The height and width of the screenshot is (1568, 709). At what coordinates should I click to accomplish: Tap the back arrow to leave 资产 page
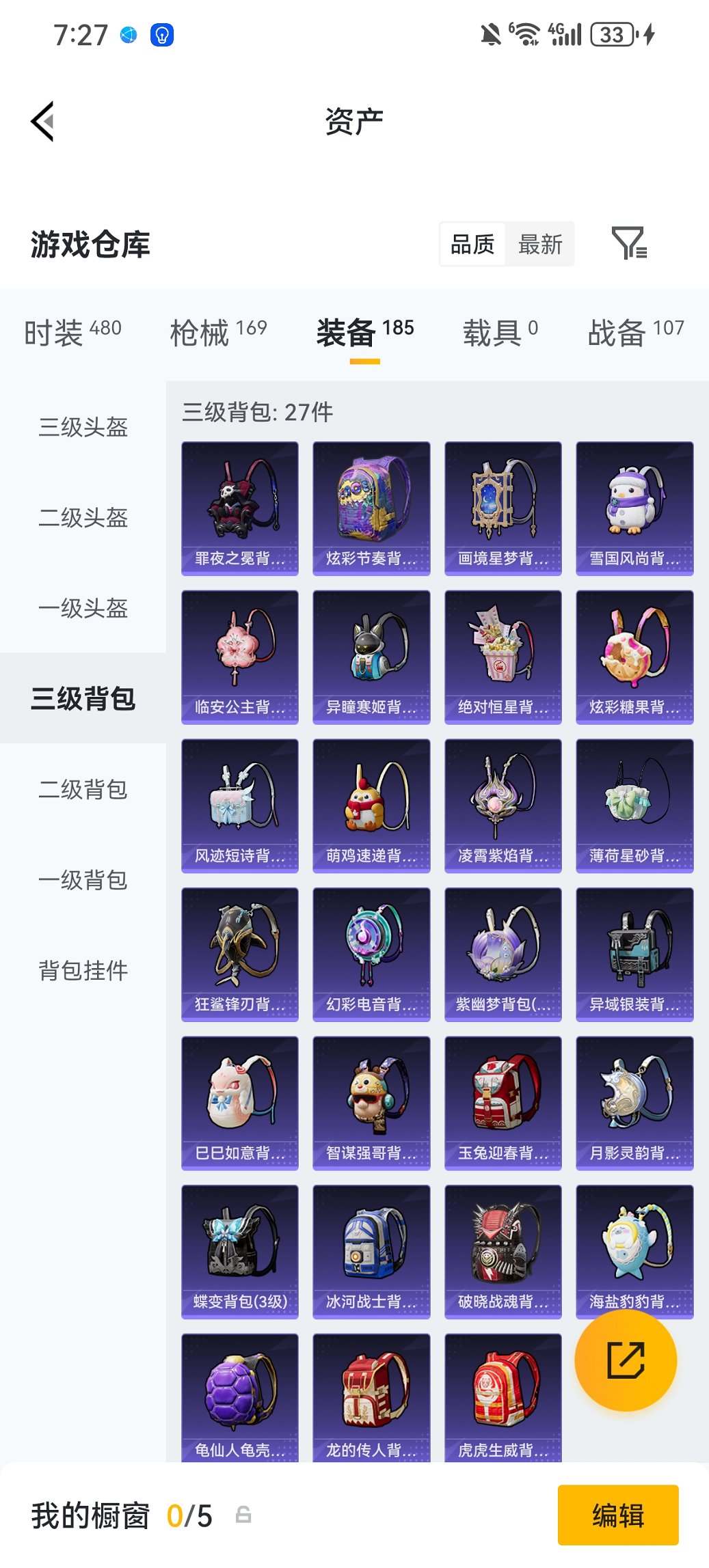click(42, 120)
